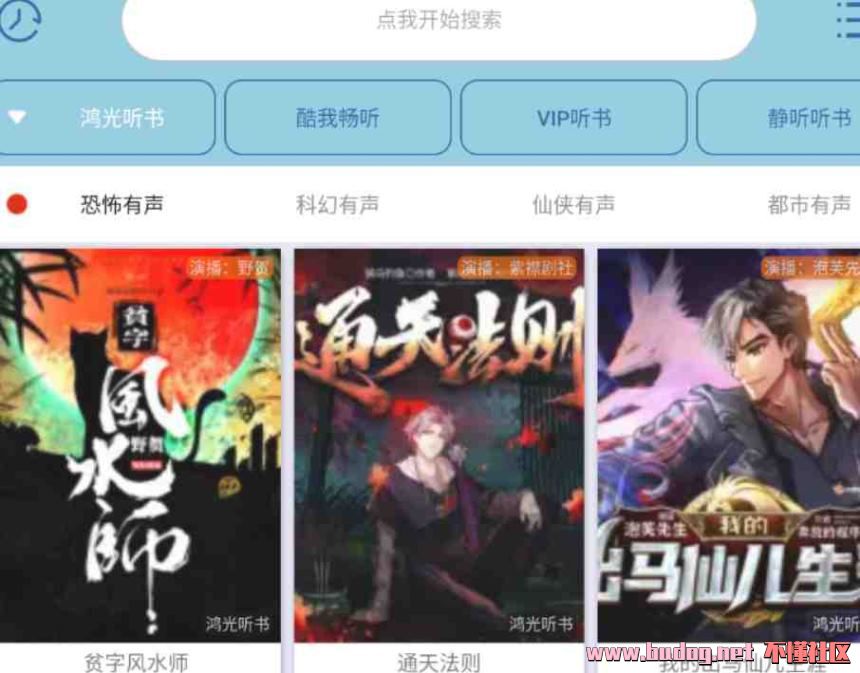Select the 鸿光听书 source
The image size is (860, 673).
tap(107, 118)
